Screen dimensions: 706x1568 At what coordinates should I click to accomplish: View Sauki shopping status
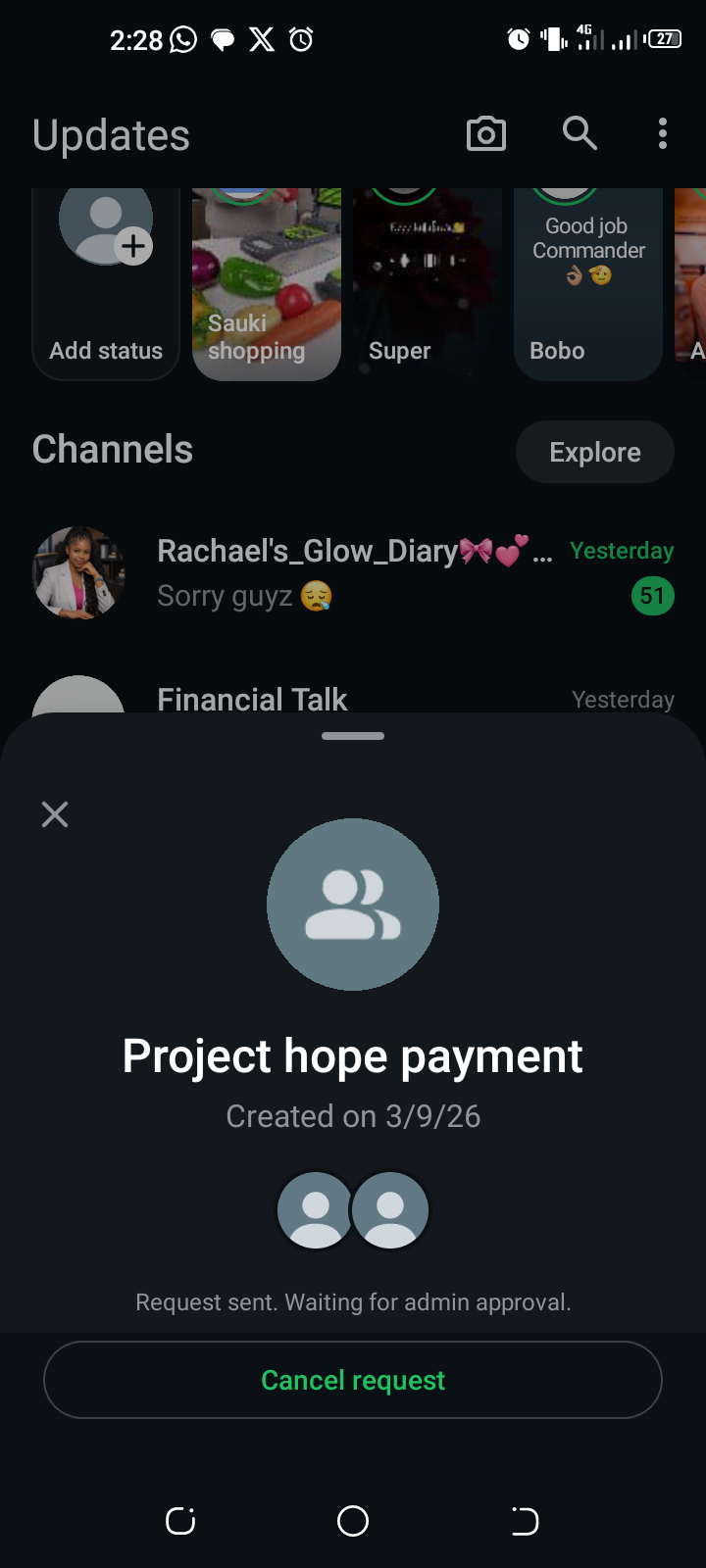tap(266, 284)
